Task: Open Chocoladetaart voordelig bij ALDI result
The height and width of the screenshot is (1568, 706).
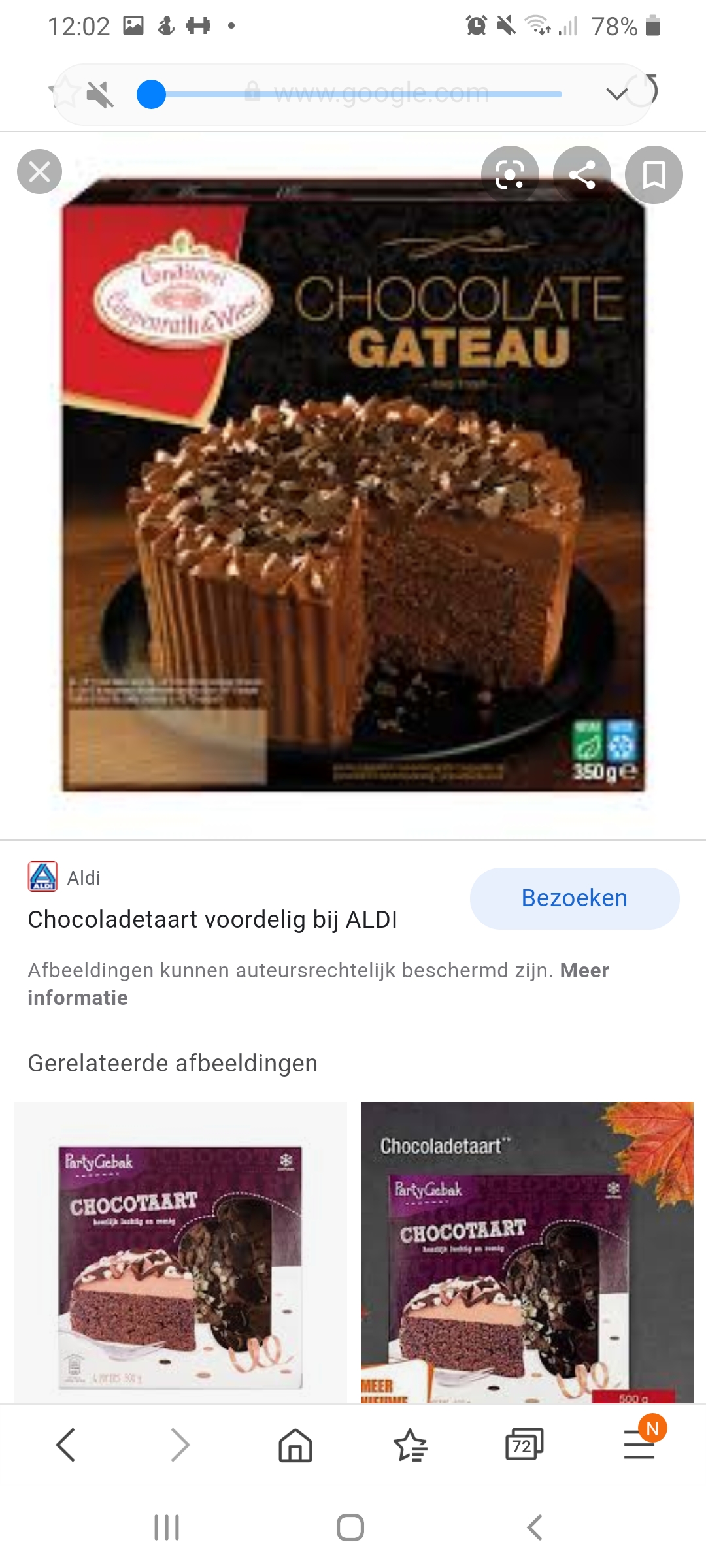Action: (x=212, y=919)
